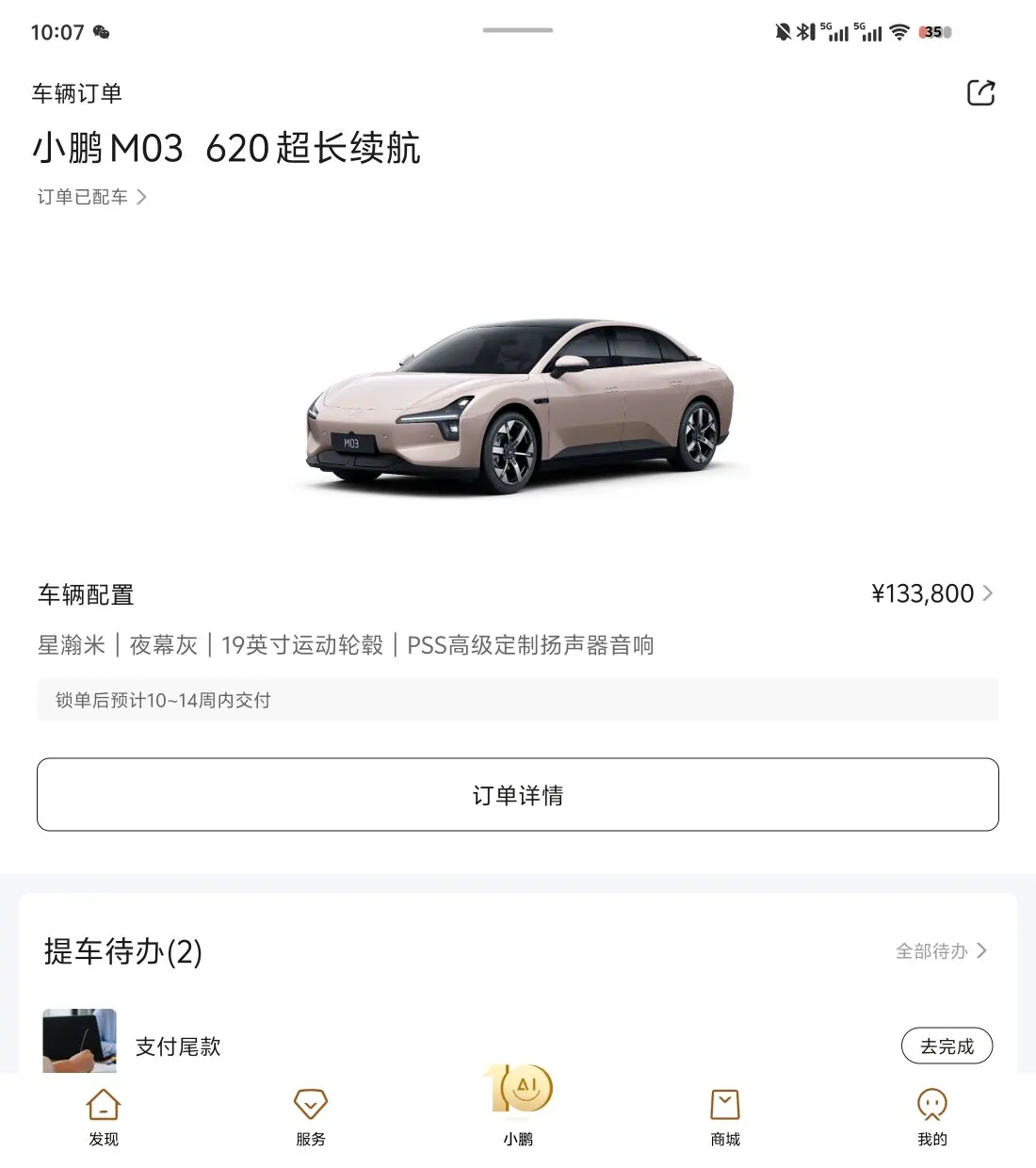Open the 我的 profile tab
Image resolution: width=1036 pixels, height=1168 pixels.
coord(932,1116)
